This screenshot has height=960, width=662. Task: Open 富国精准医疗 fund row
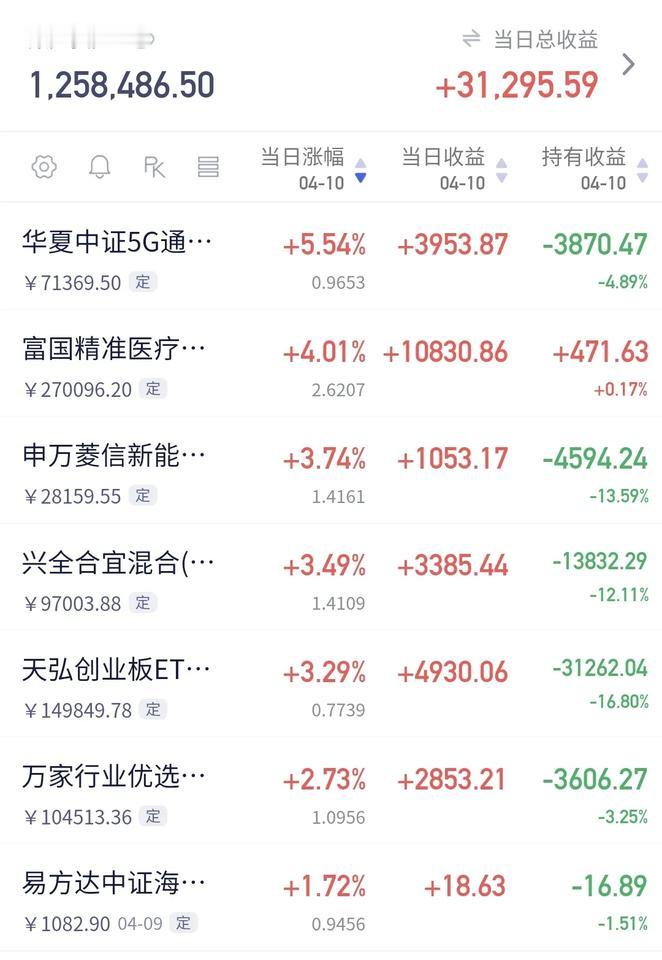(331, 364)
